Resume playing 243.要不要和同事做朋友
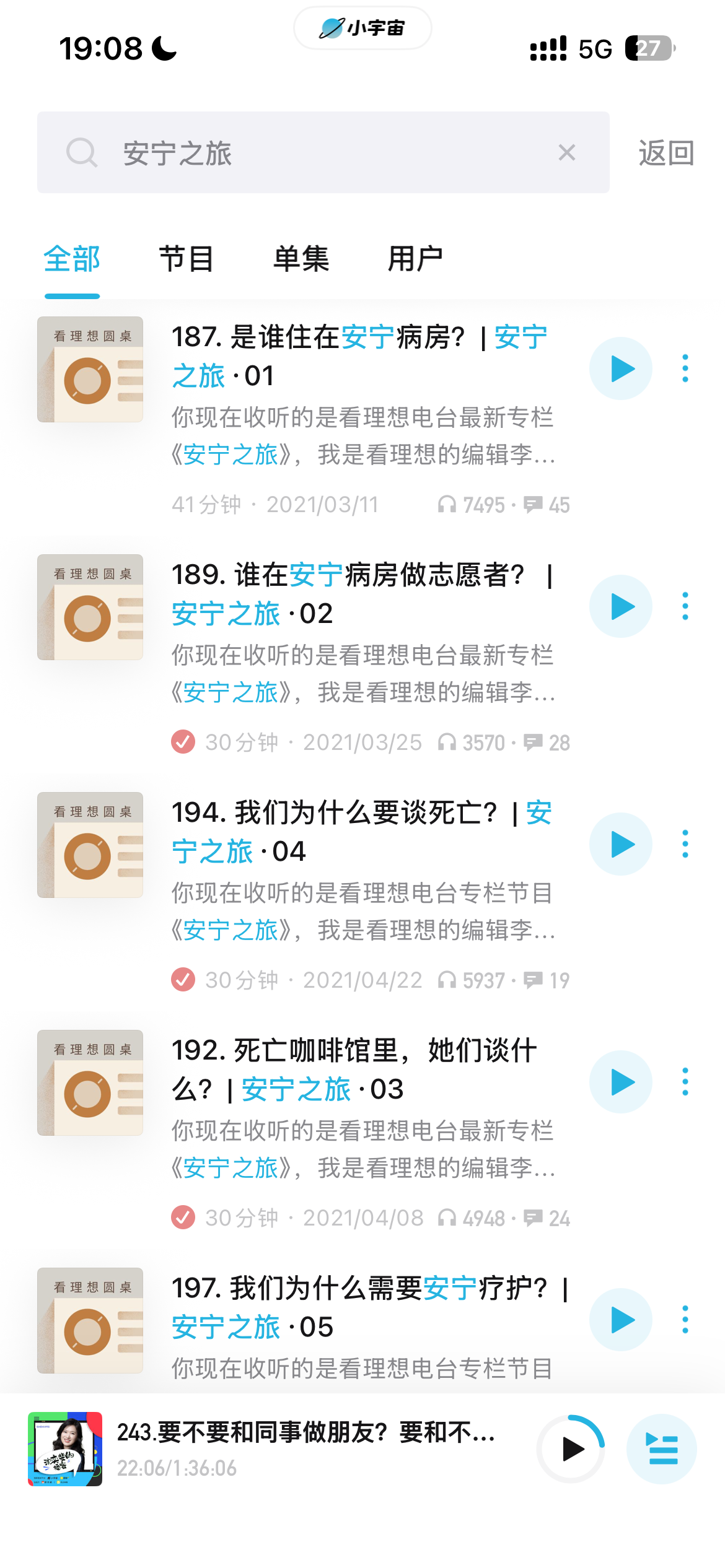725x1568 pixels. [571, 1449]
